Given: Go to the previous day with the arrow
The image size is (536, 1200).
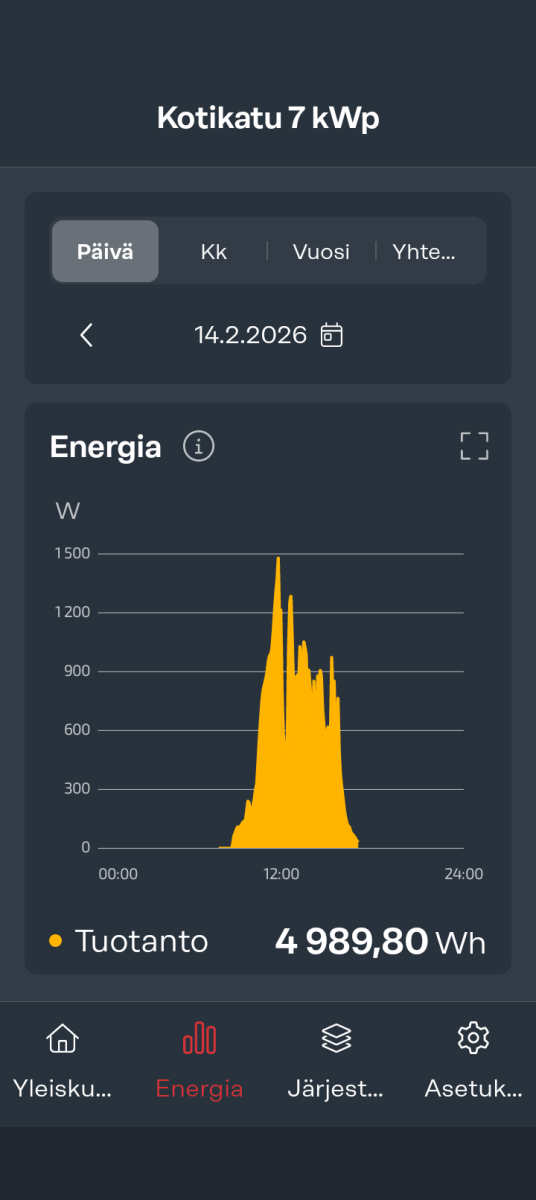Looking at the screenshot, I should [86, 335].
